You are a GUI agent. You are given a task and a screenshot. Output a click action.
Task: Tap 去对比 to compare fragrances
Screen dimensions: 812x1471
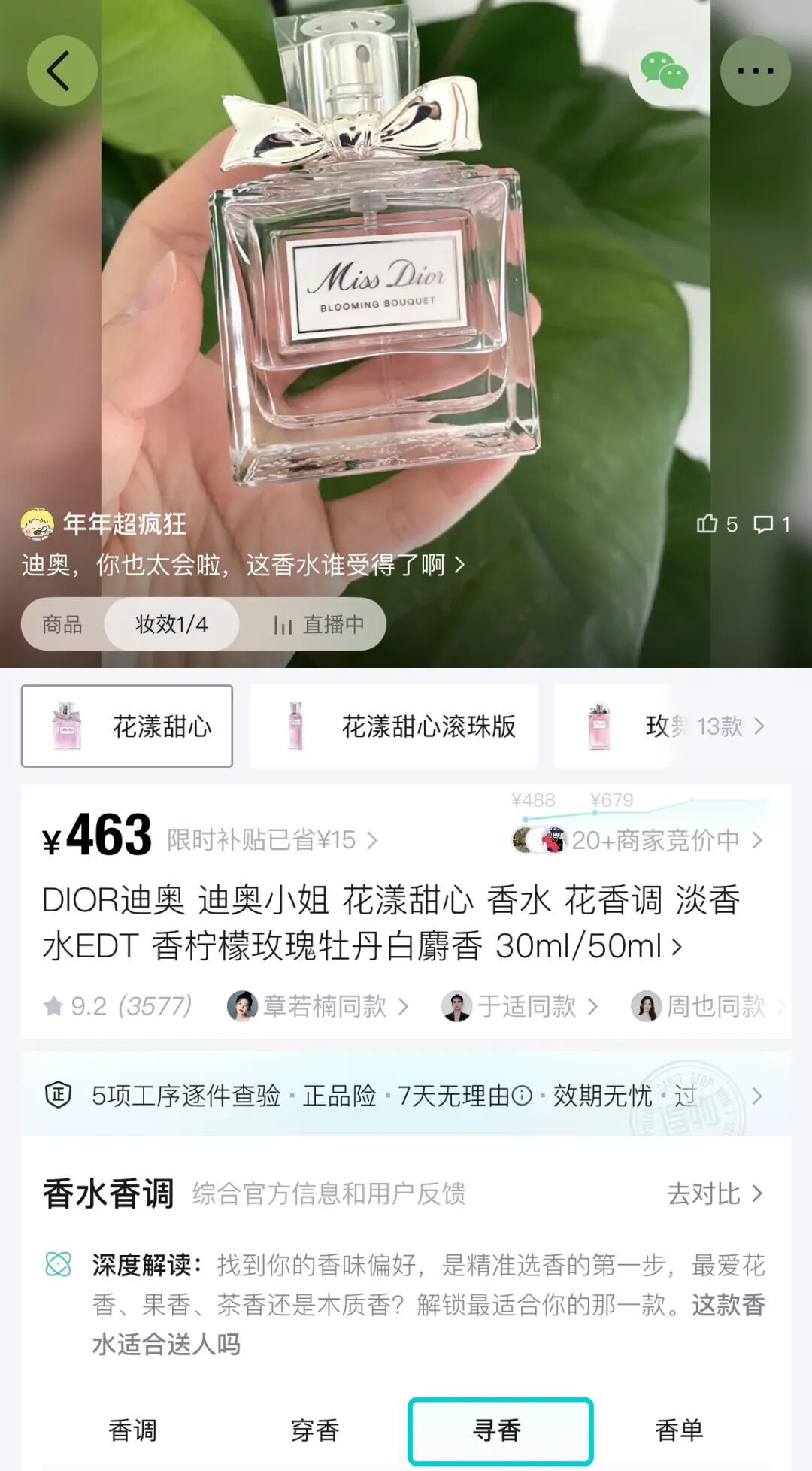[x=714, y=1193]
